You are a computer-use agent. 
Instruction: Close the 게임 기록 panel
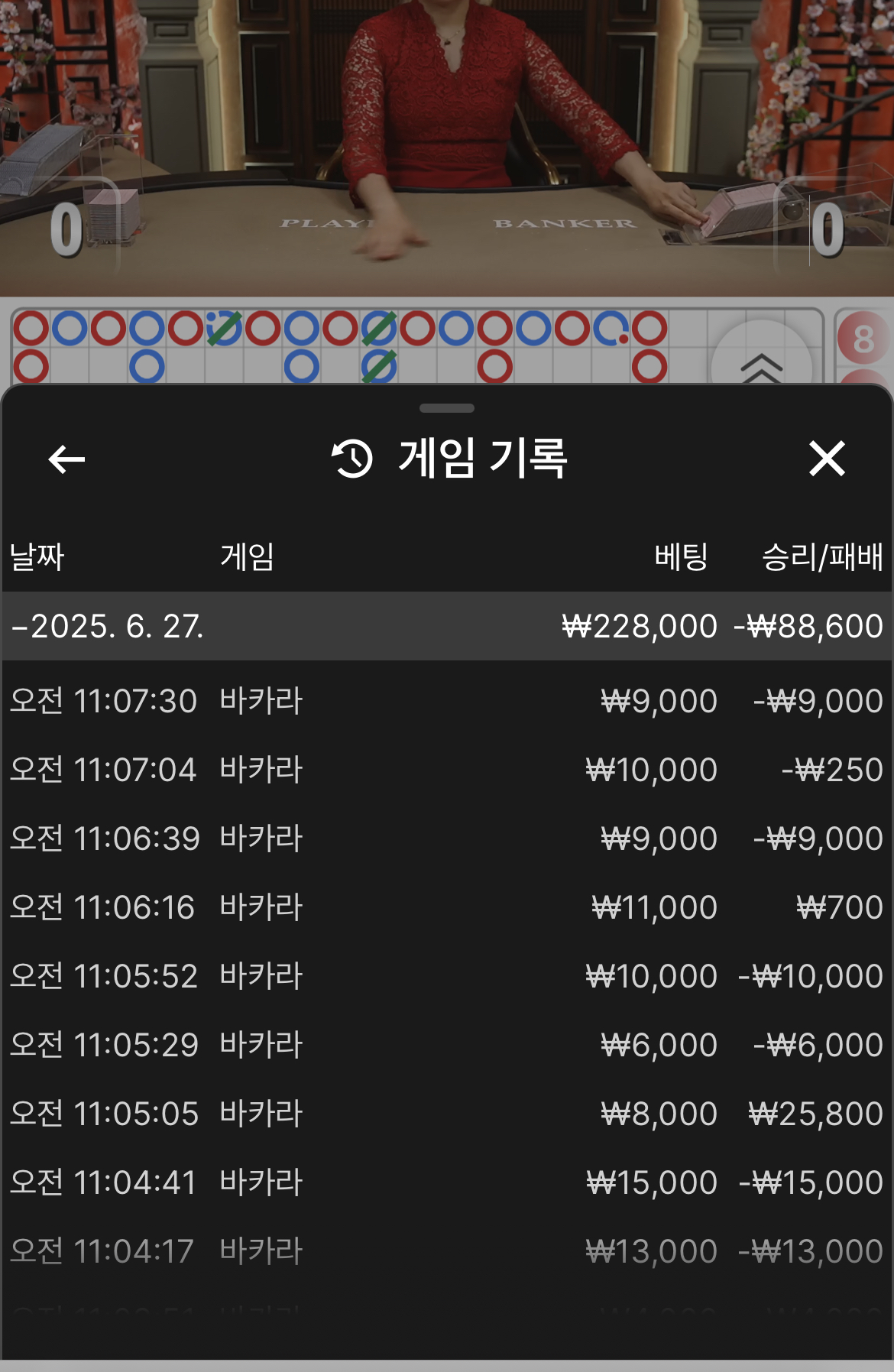[x=827, y=459]
